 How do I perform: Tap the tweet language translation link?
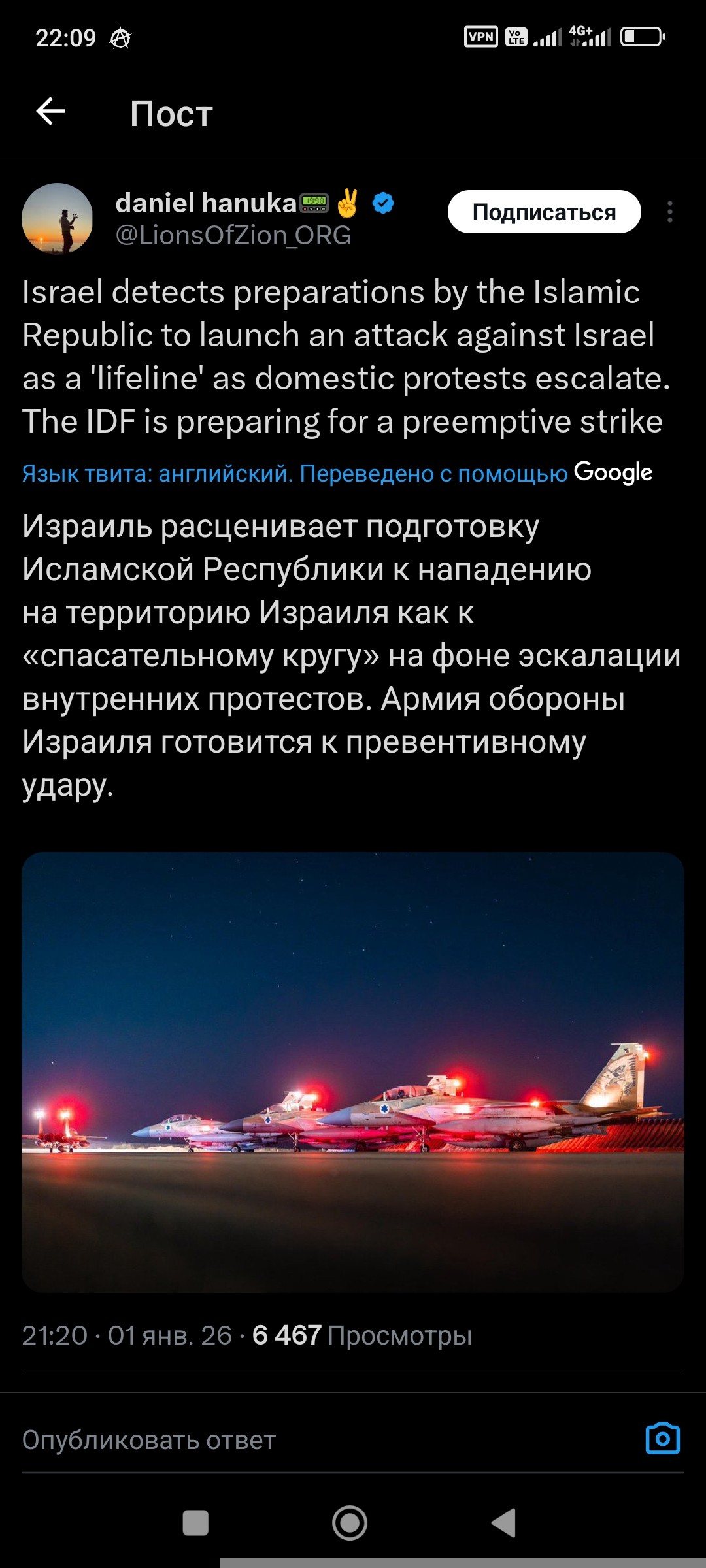[x=294, y=474]
